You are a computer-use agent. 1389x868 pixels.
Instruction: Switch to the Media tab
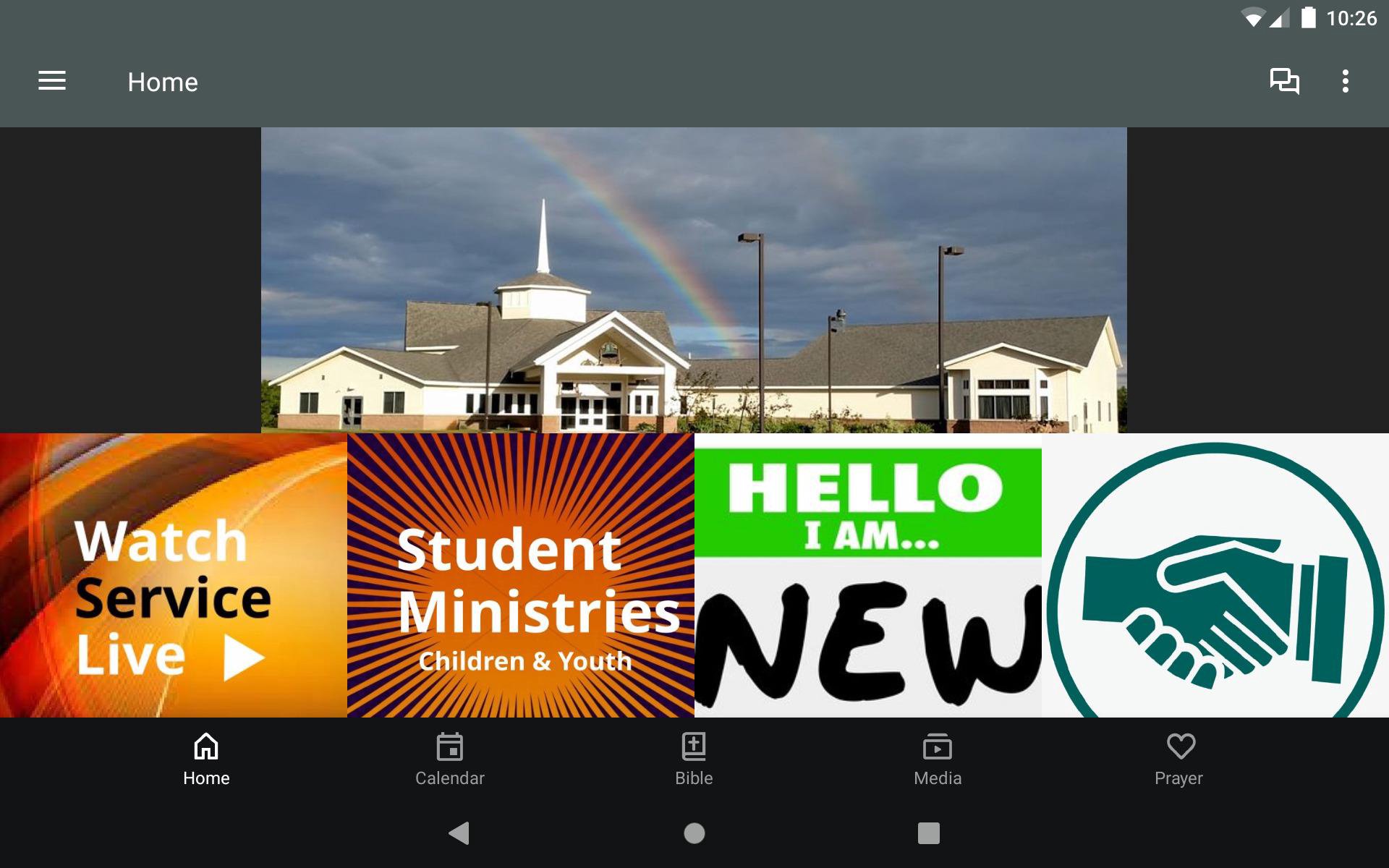(x=938, y=759)
